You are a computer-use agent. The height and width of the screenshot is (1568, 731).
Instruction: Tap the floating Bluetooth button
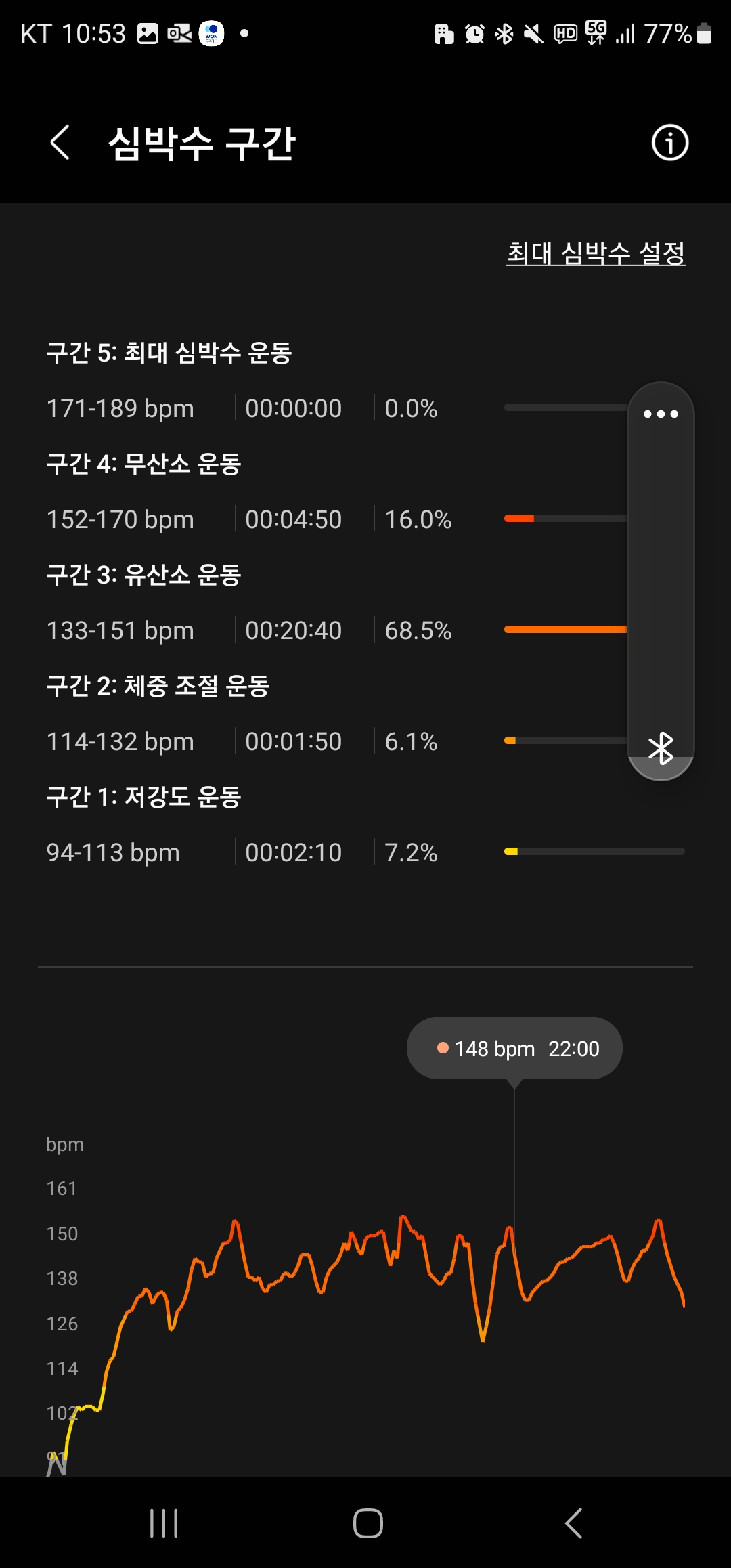coord(661,749)
